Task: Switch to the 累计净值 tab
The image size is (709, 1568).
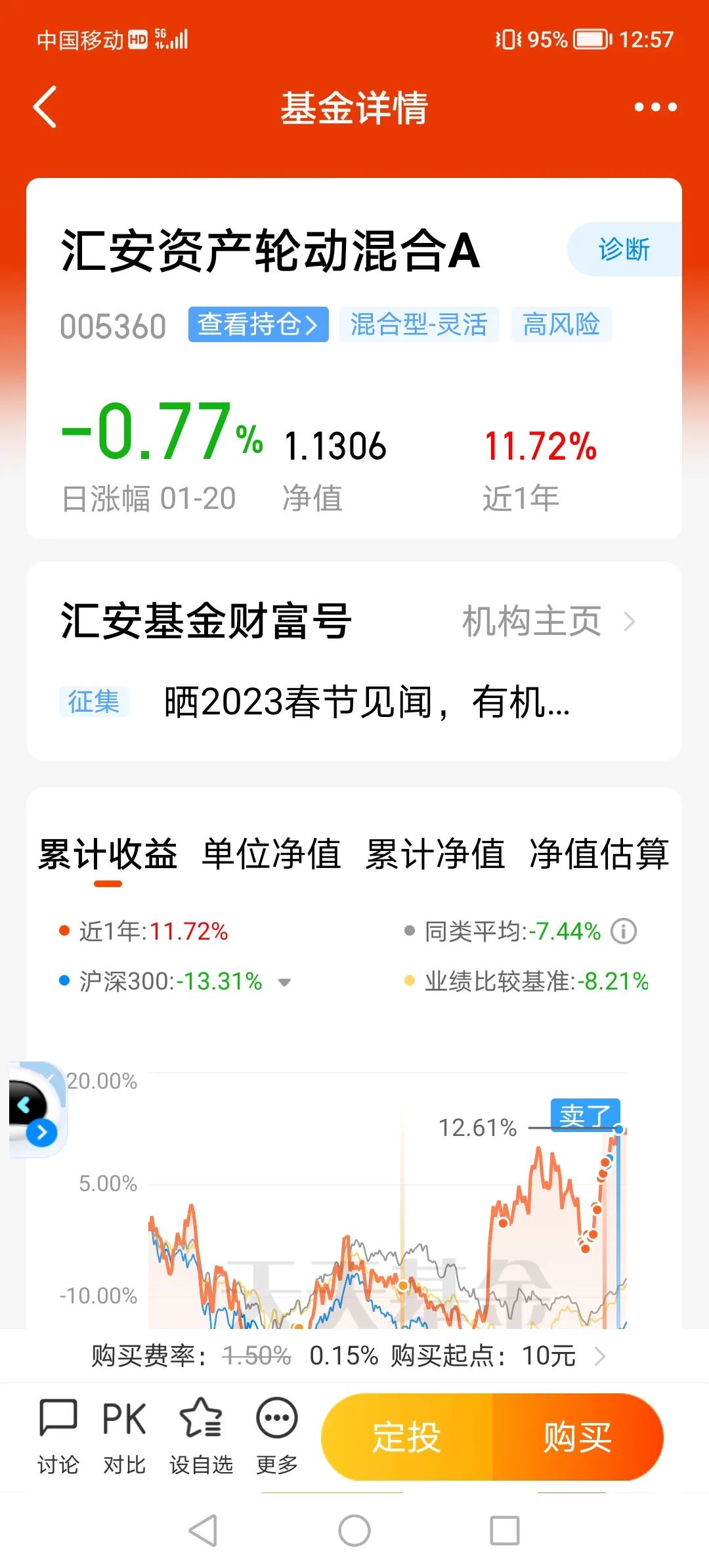Action: 435,854
